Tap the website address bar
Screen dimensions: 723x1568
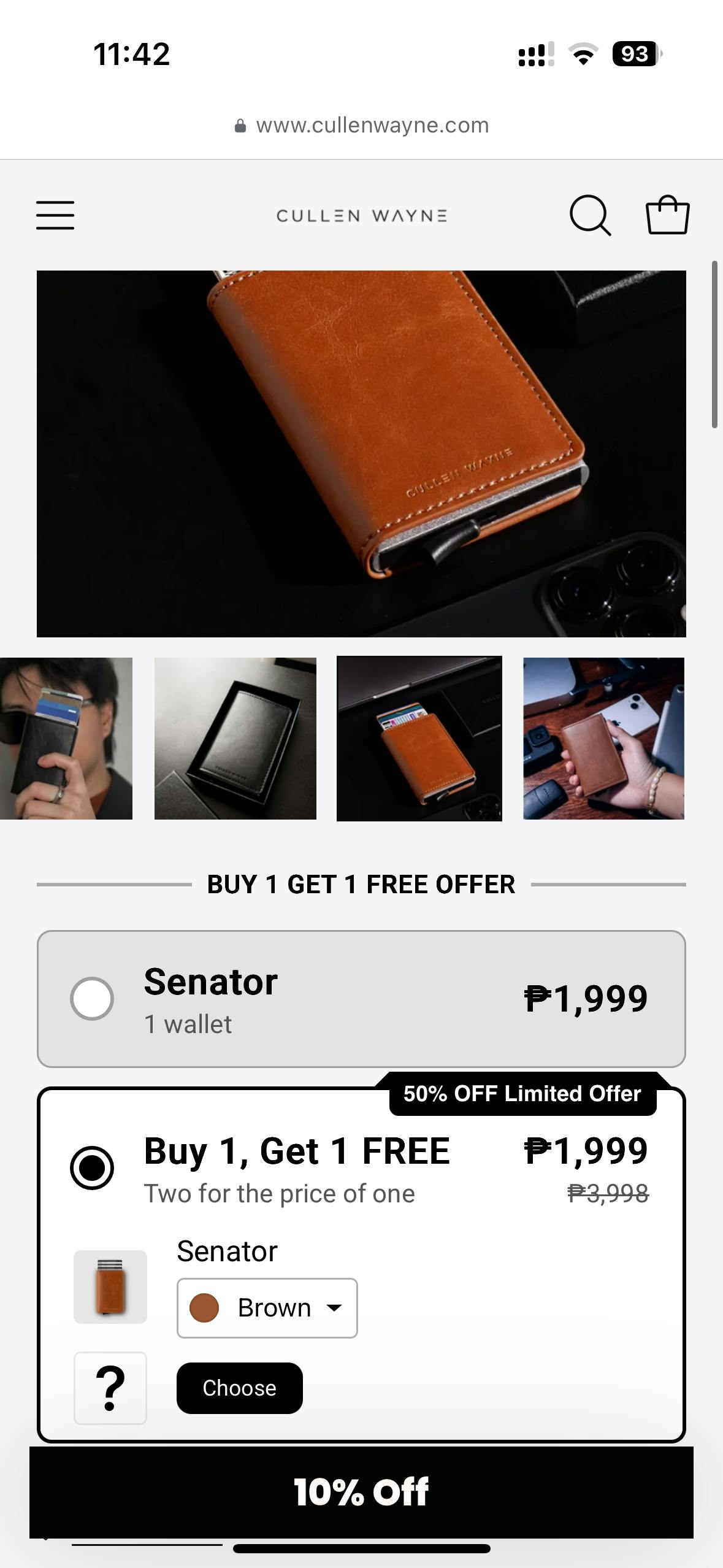point(362,126)
